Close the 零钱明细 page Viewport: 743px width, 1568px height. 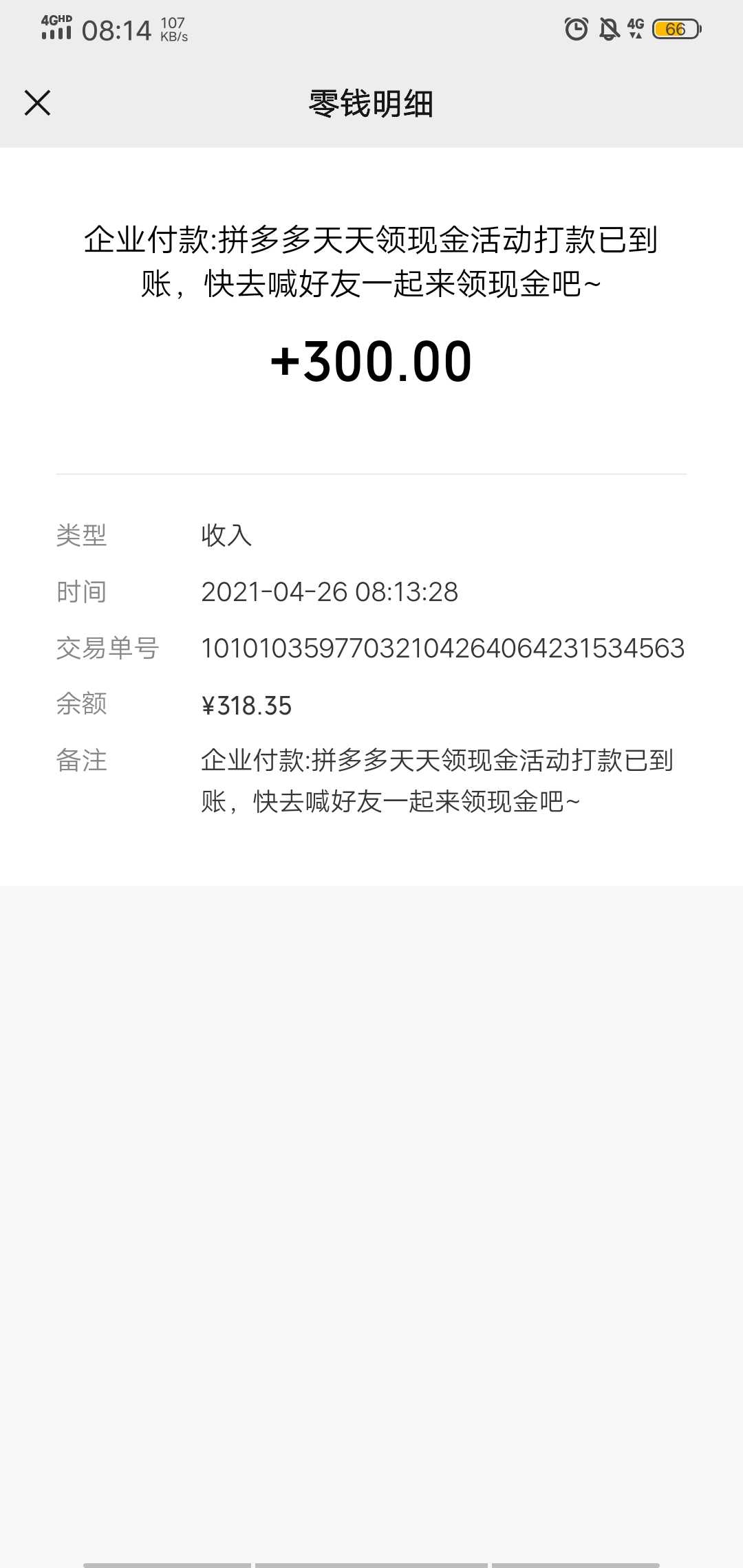pos(37,103)
